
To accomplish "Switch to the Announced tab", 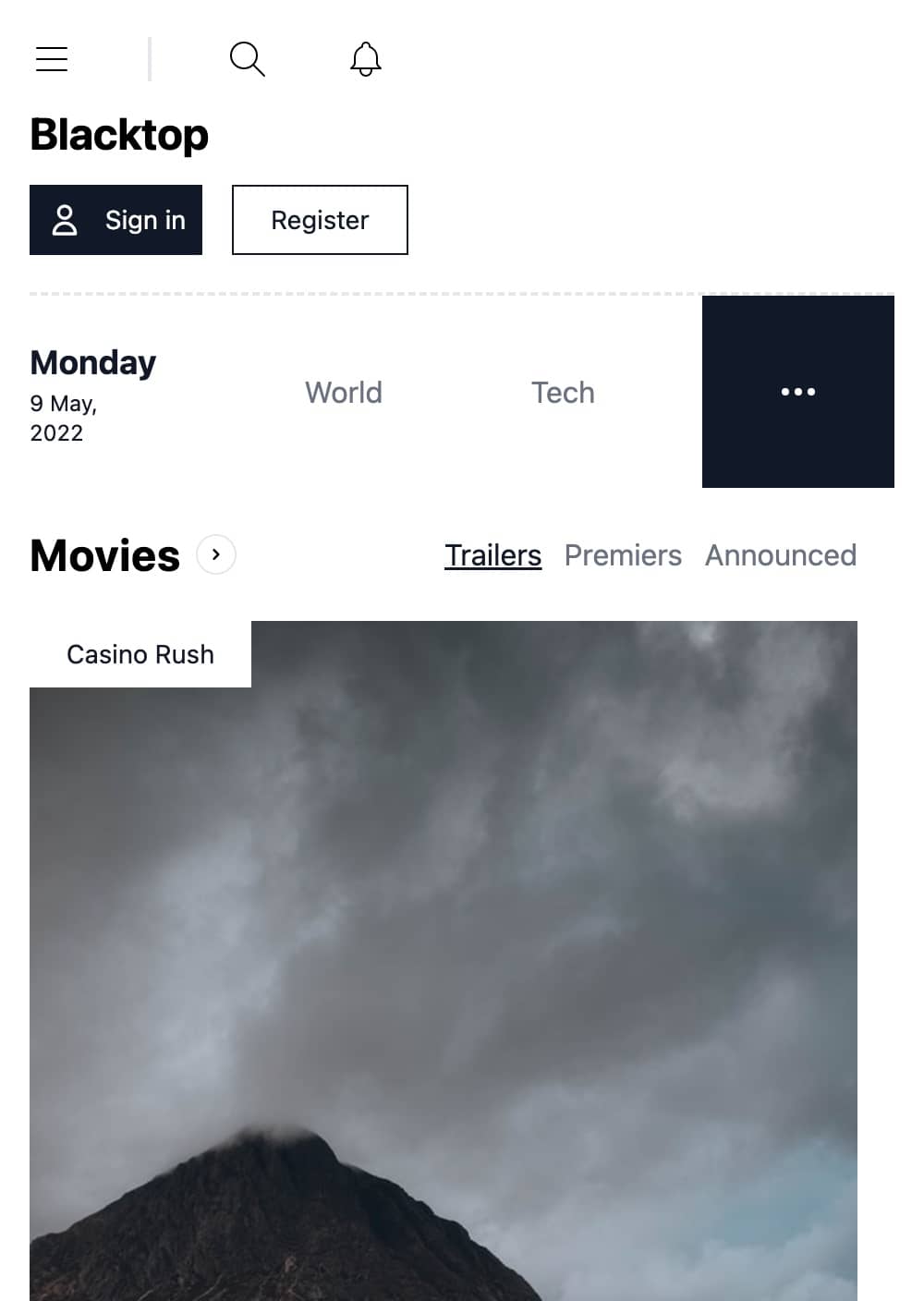I will click(x=781, y=555).
